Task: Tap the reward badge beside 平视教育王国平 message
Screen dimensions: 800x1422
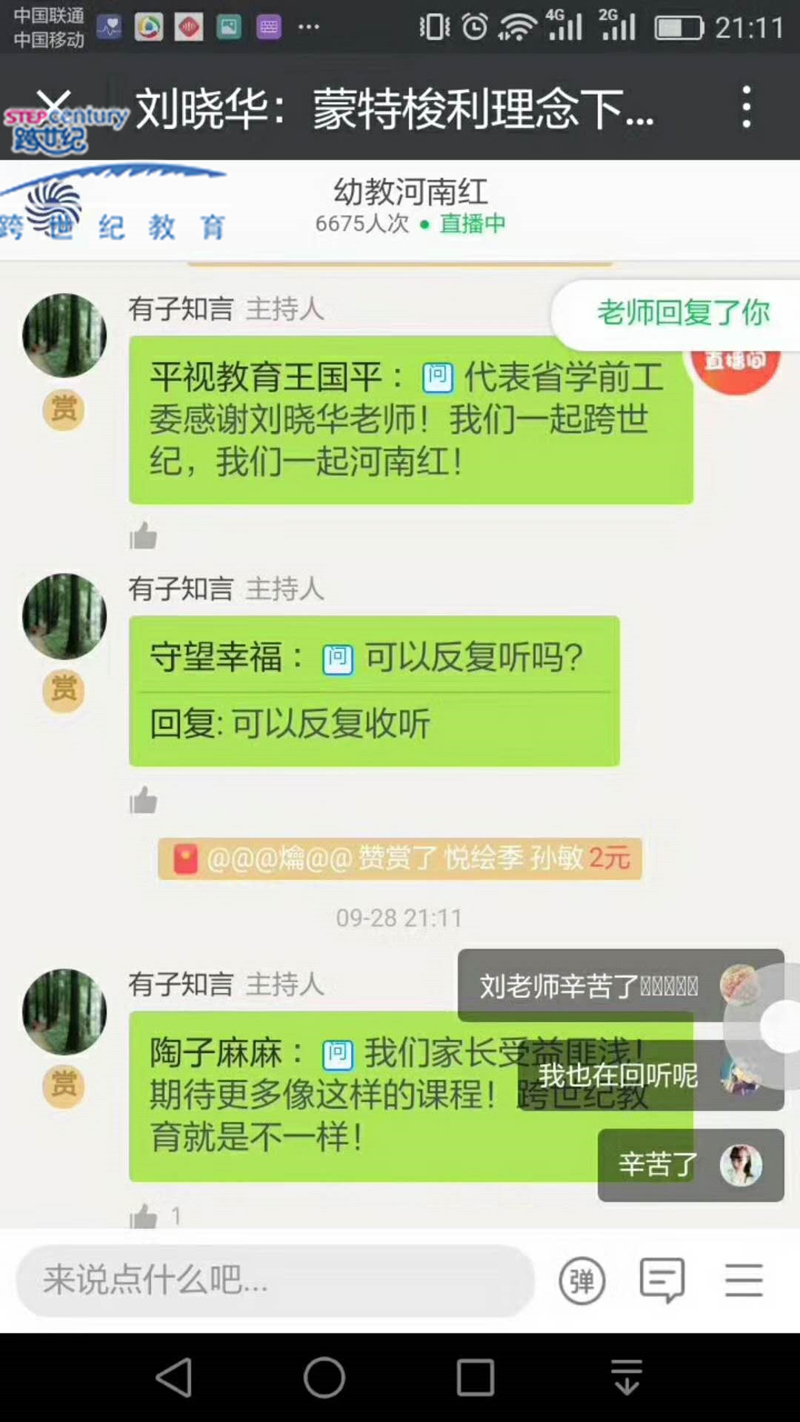Action: 64,410
